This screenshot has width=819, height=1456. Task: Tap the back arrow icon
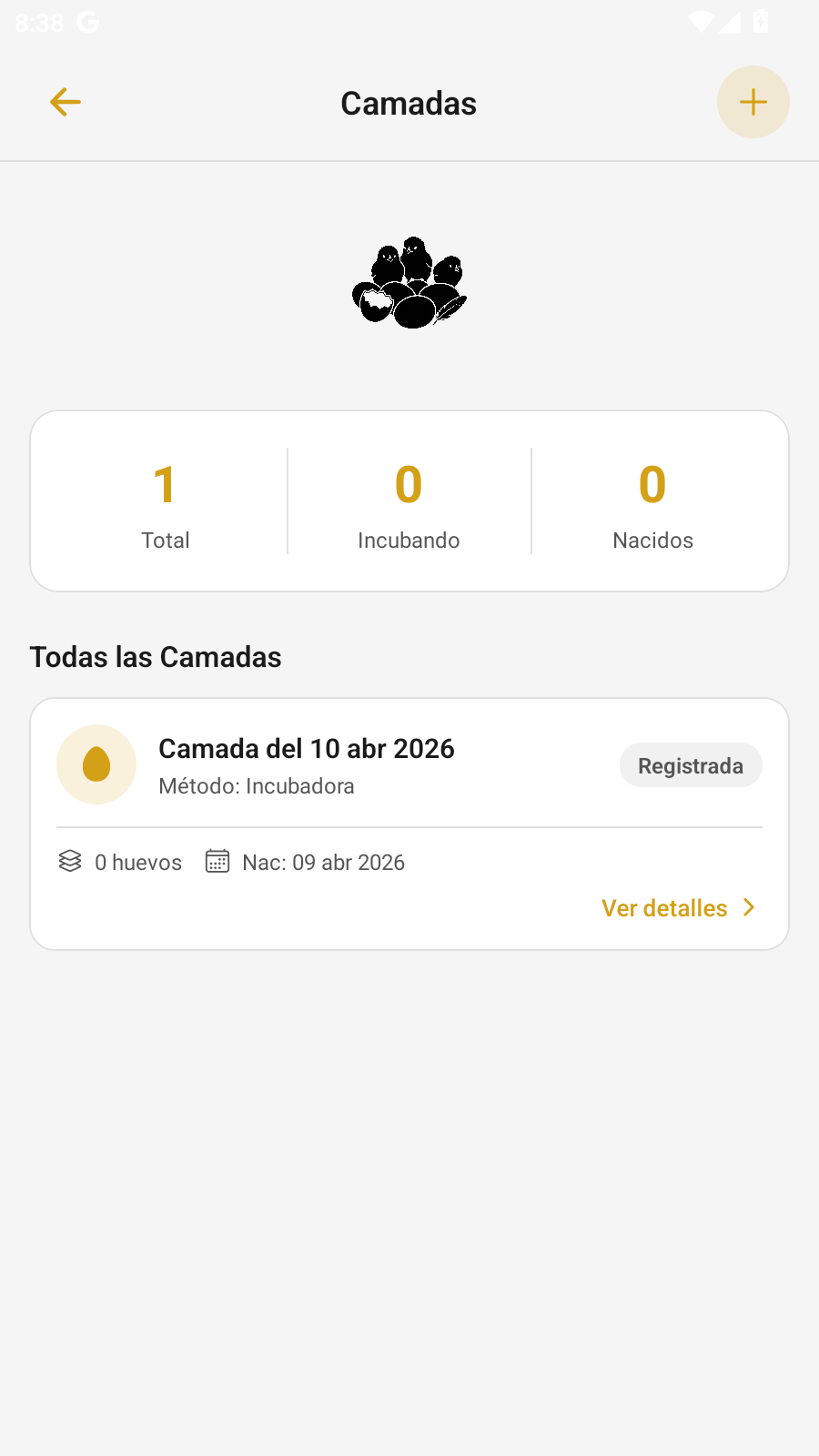pos(64,102)
